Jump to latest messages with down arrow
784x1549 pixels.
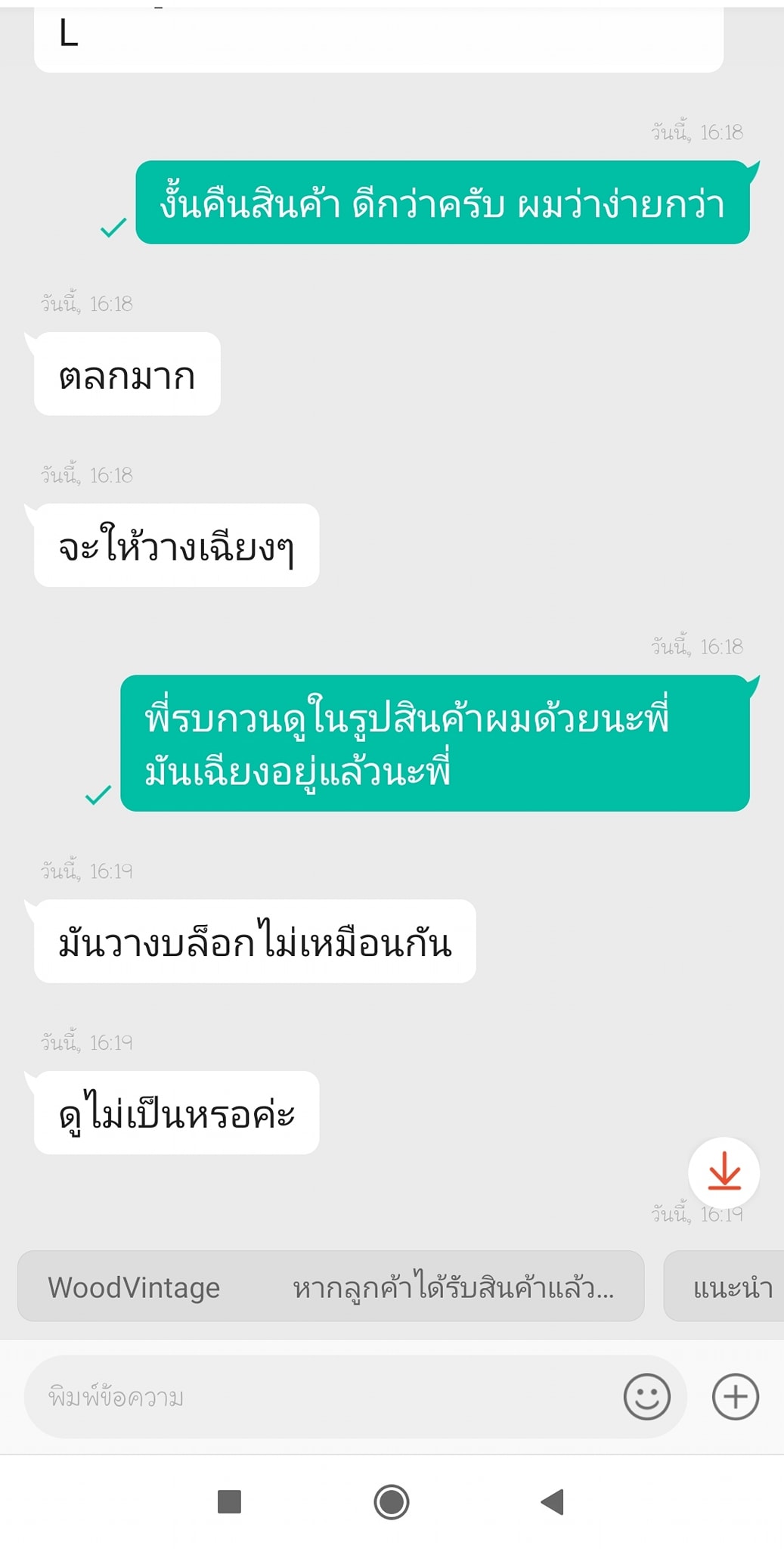(724, 1172)
